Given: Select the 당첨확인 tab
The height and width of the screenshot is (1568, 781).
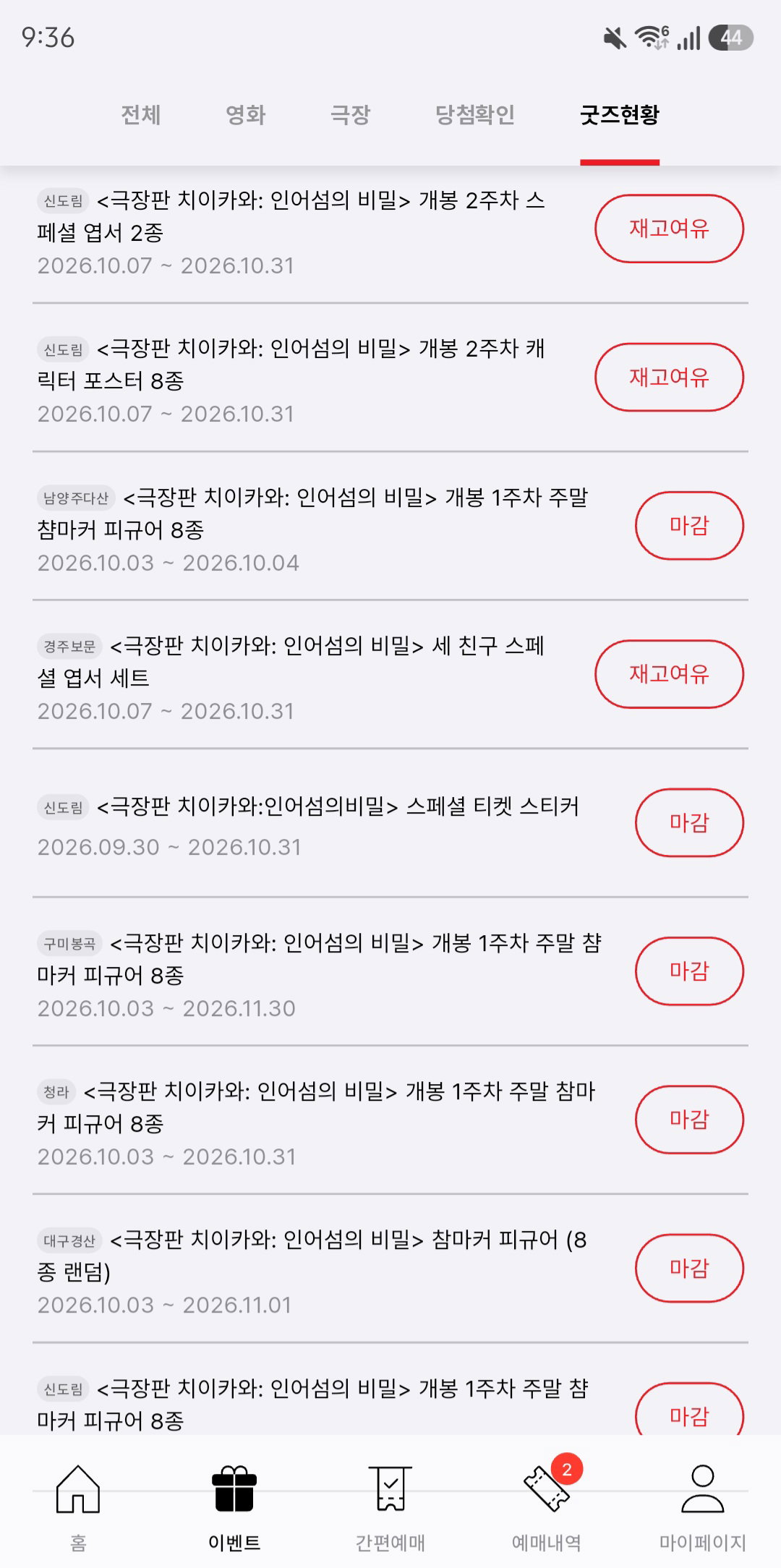Looking at the screenshot, I should 475,114.
